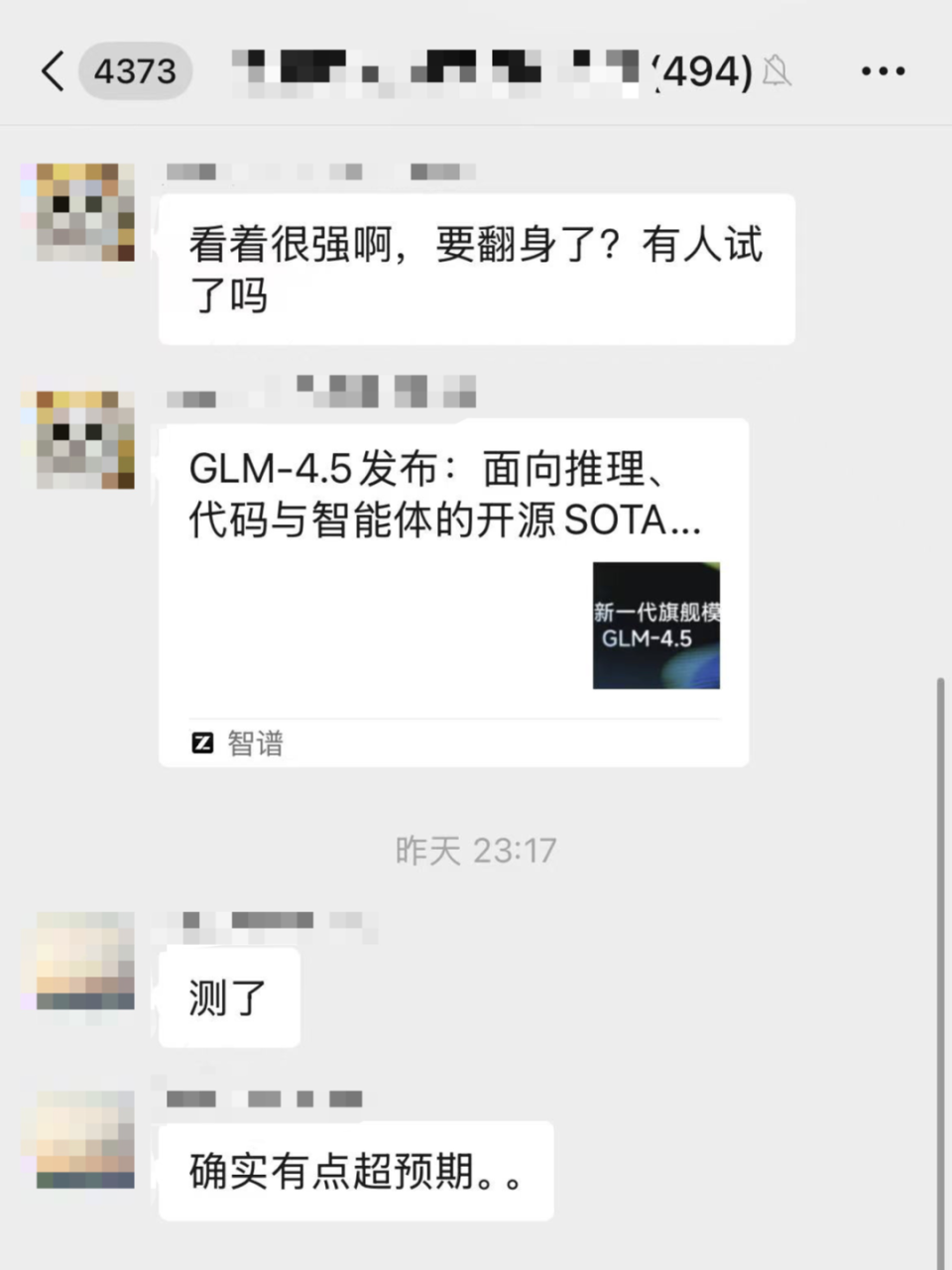Select the 确实有点超预期 message bubble
952x1270 pixels.
click(355, 1172)
